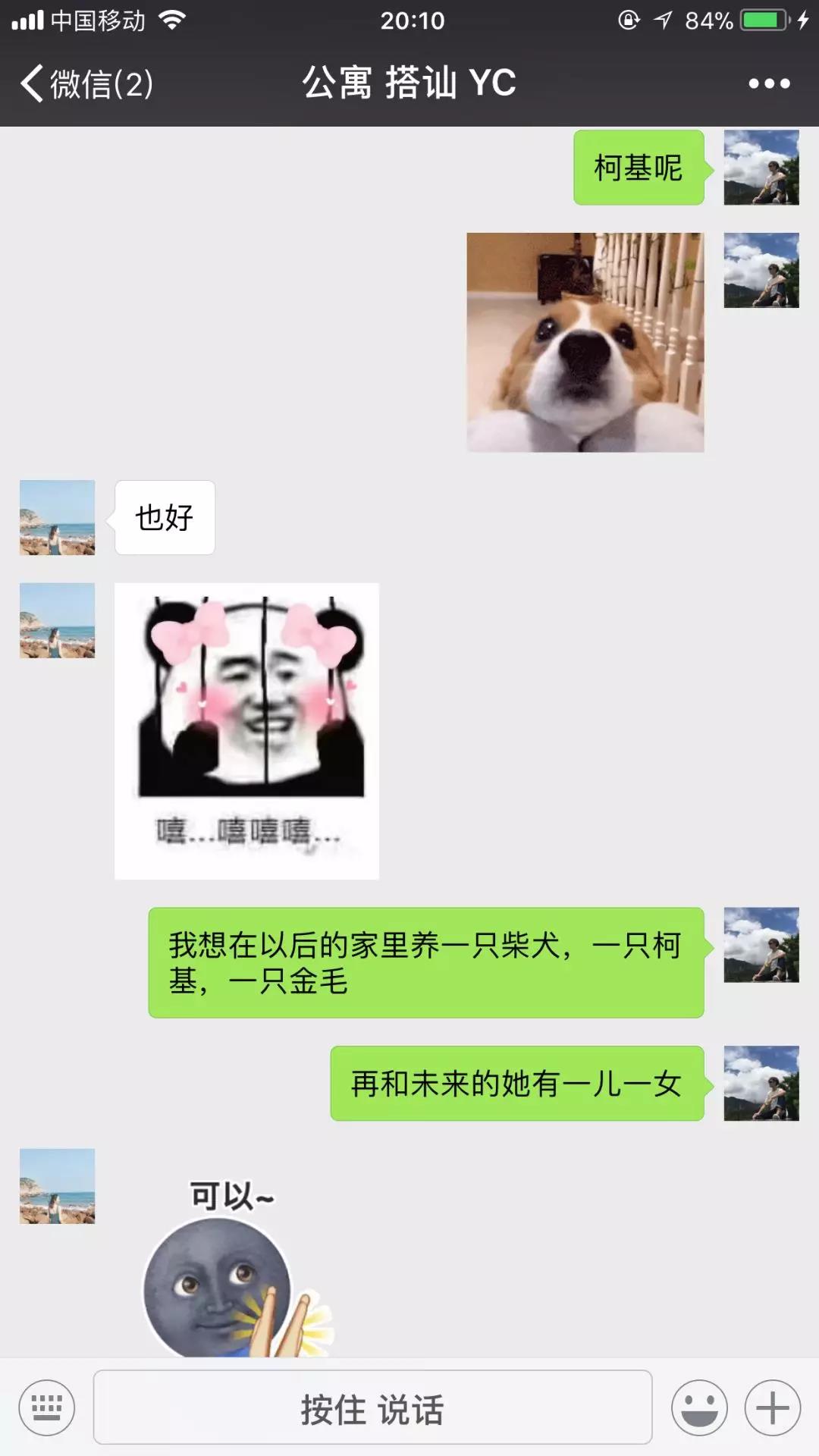The height and width of the screenshot is (1456, 819).
Task: Tap the 柯基呢 message bubble
Action: point(639,171)
